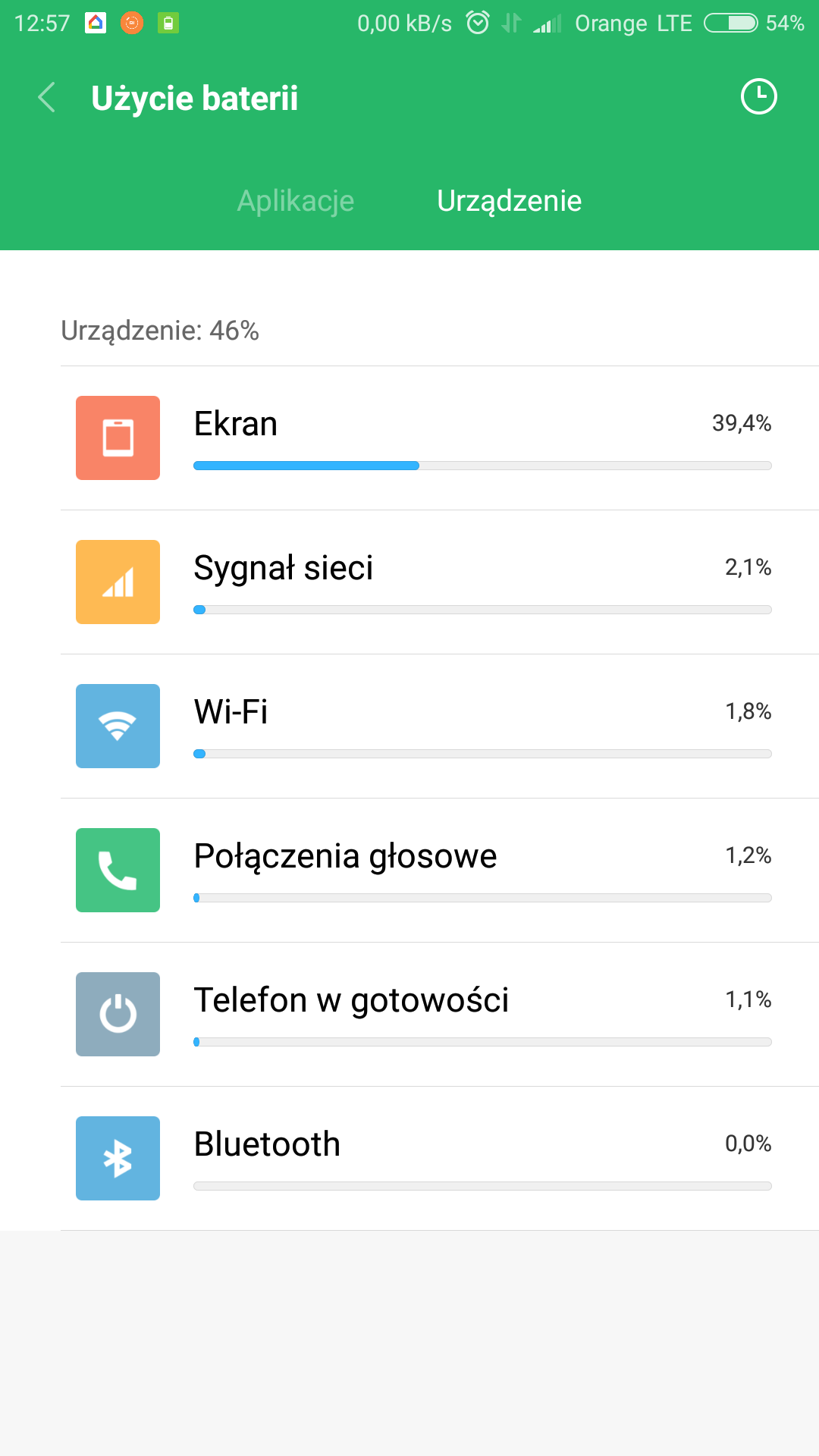Select the Urządzenie tab
The width and height of the screenshot is (819, 1456).
click(x=509, y=201)
